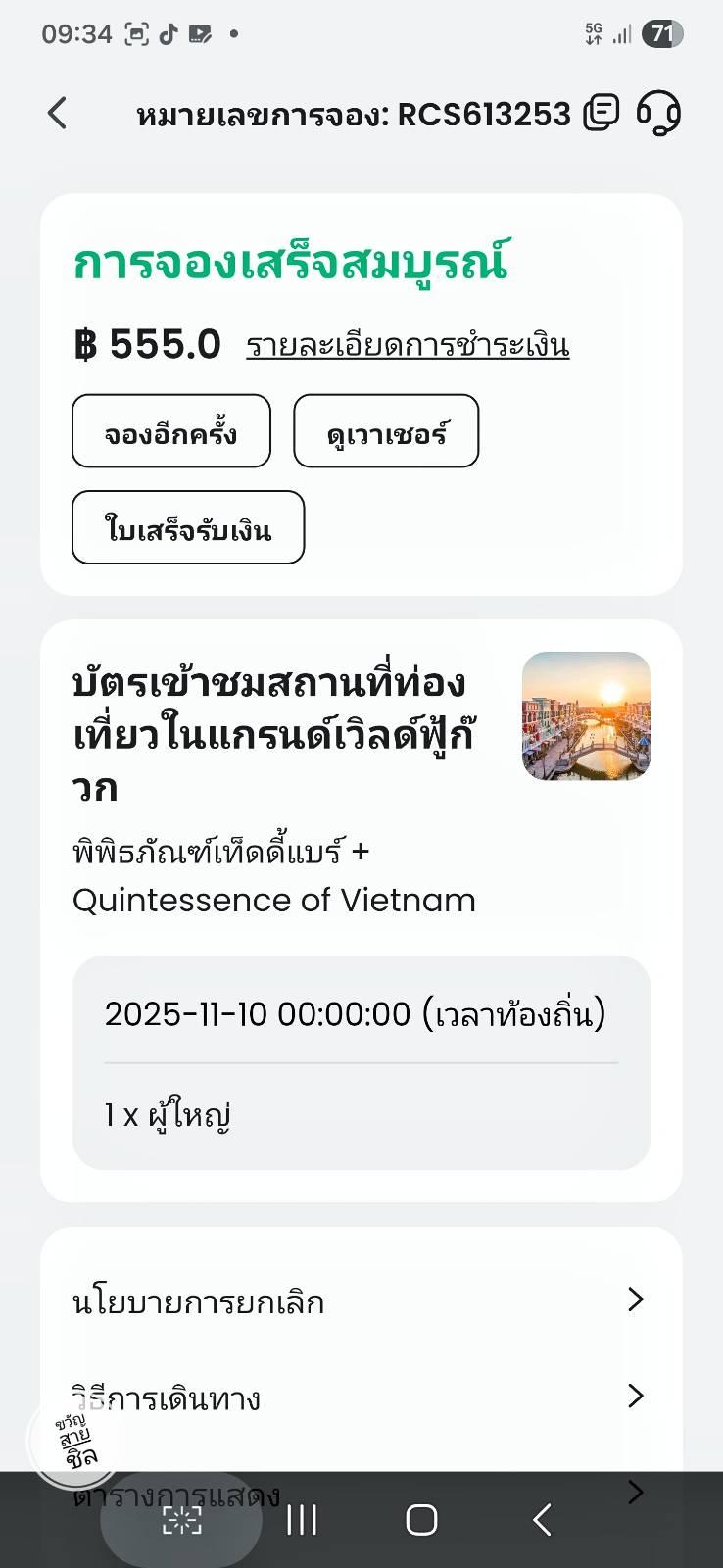Go back using the top arrow
Viewport: 723px width, 1568px height.
(x=58, y=114)
